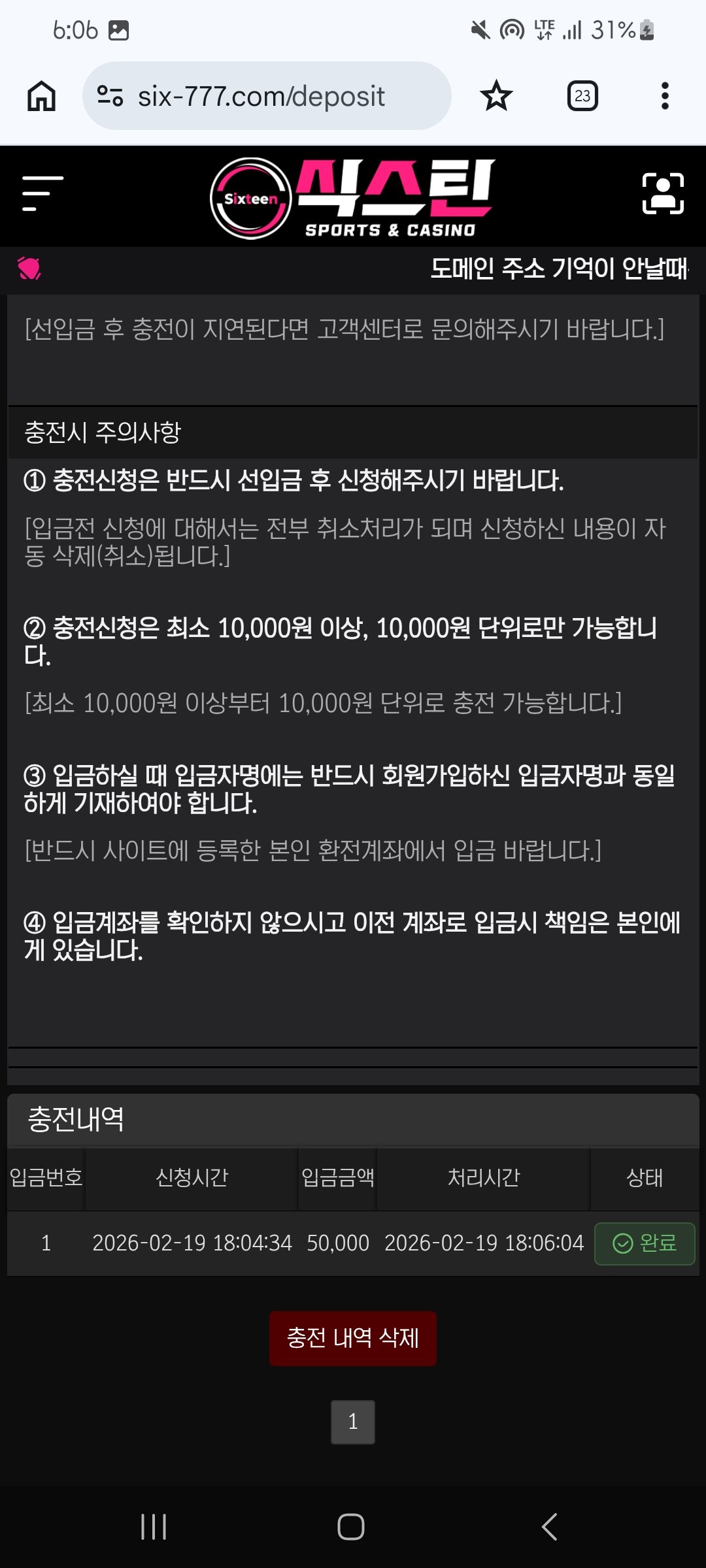This screenshot has width=706, height=1568.
Task: Open the browser overflow menu
Action: 665,96
